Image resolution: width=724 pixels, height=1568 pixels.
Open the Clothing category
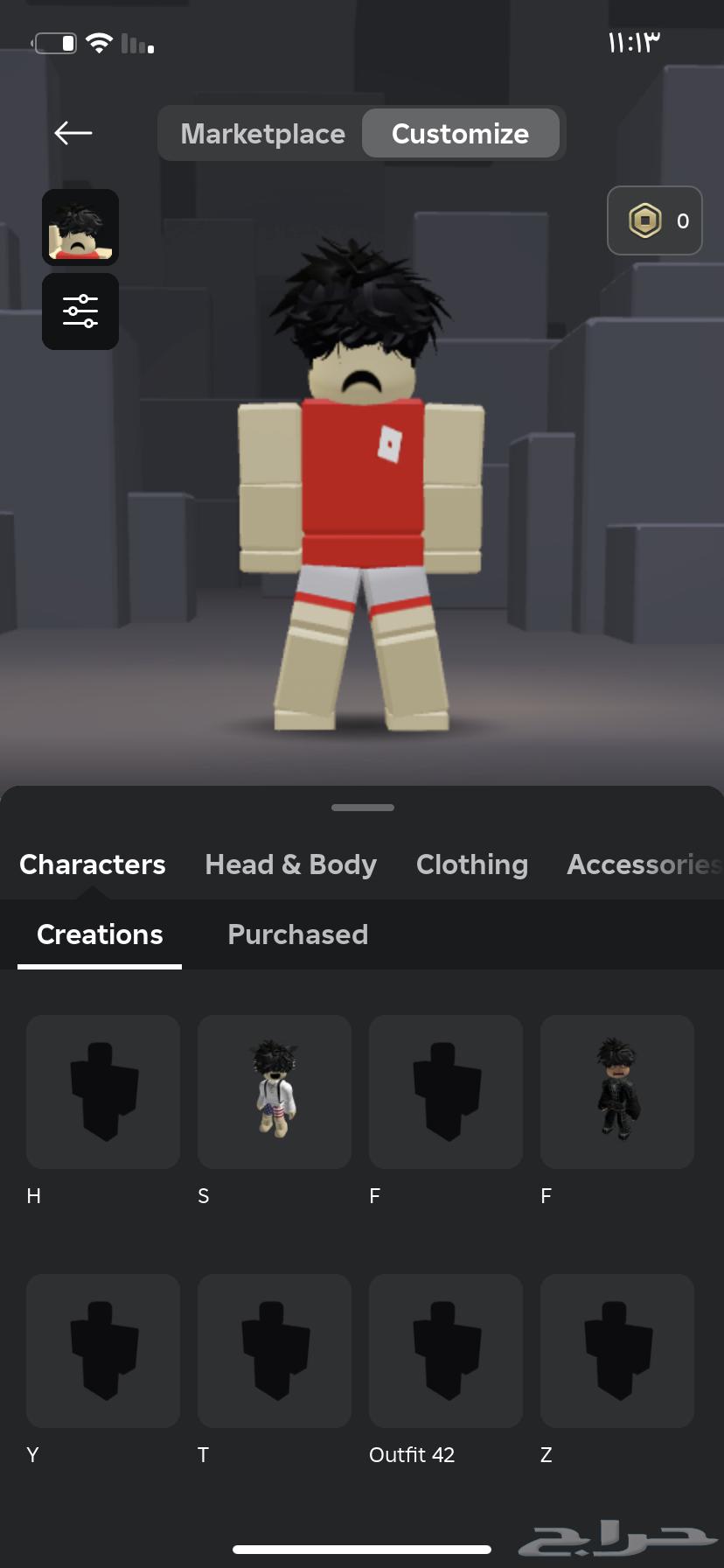472,864
